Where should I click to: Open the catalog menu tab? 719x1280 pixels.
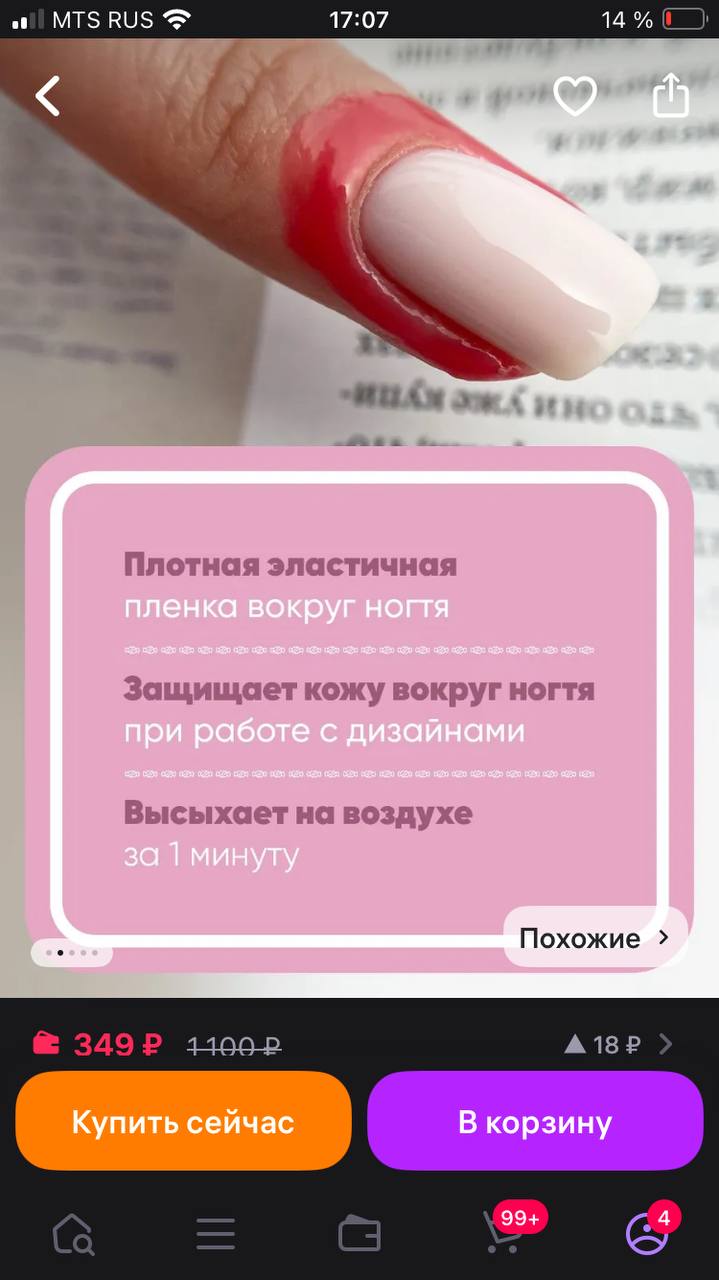coord(216,1234)
